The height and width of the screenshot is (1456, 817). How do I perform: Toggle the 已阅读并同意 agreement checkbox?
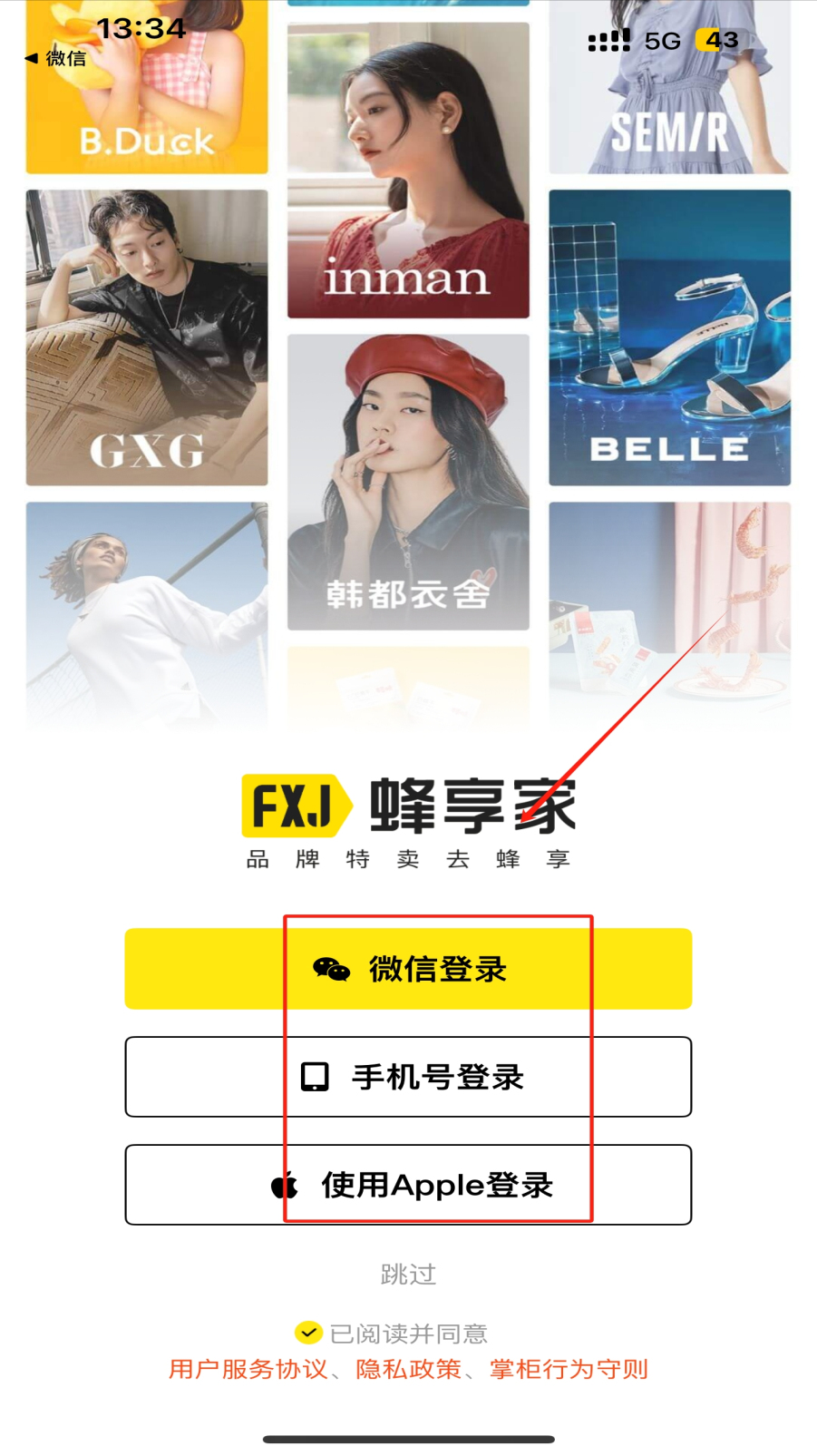308,1333
